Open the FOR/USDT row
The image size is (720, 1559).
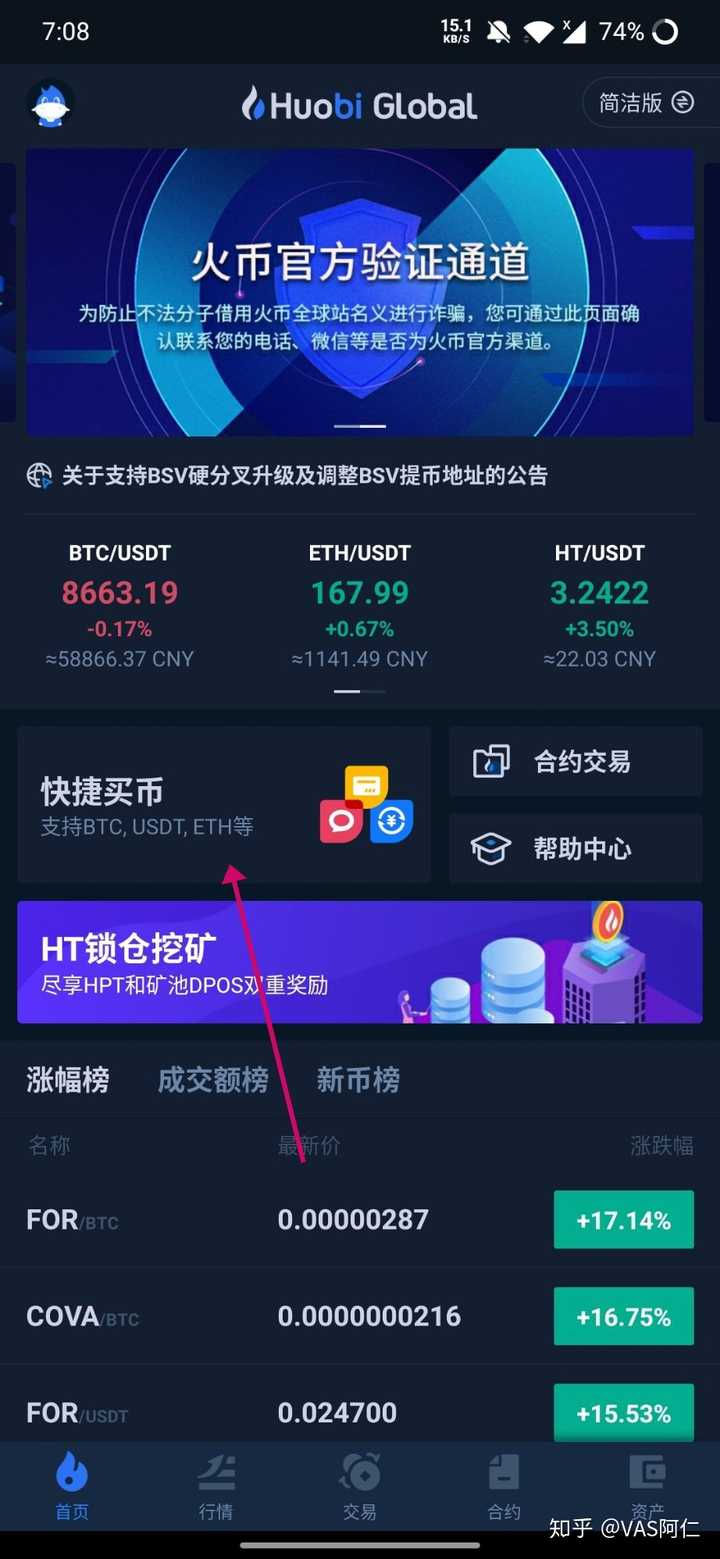click(360, 1411)
